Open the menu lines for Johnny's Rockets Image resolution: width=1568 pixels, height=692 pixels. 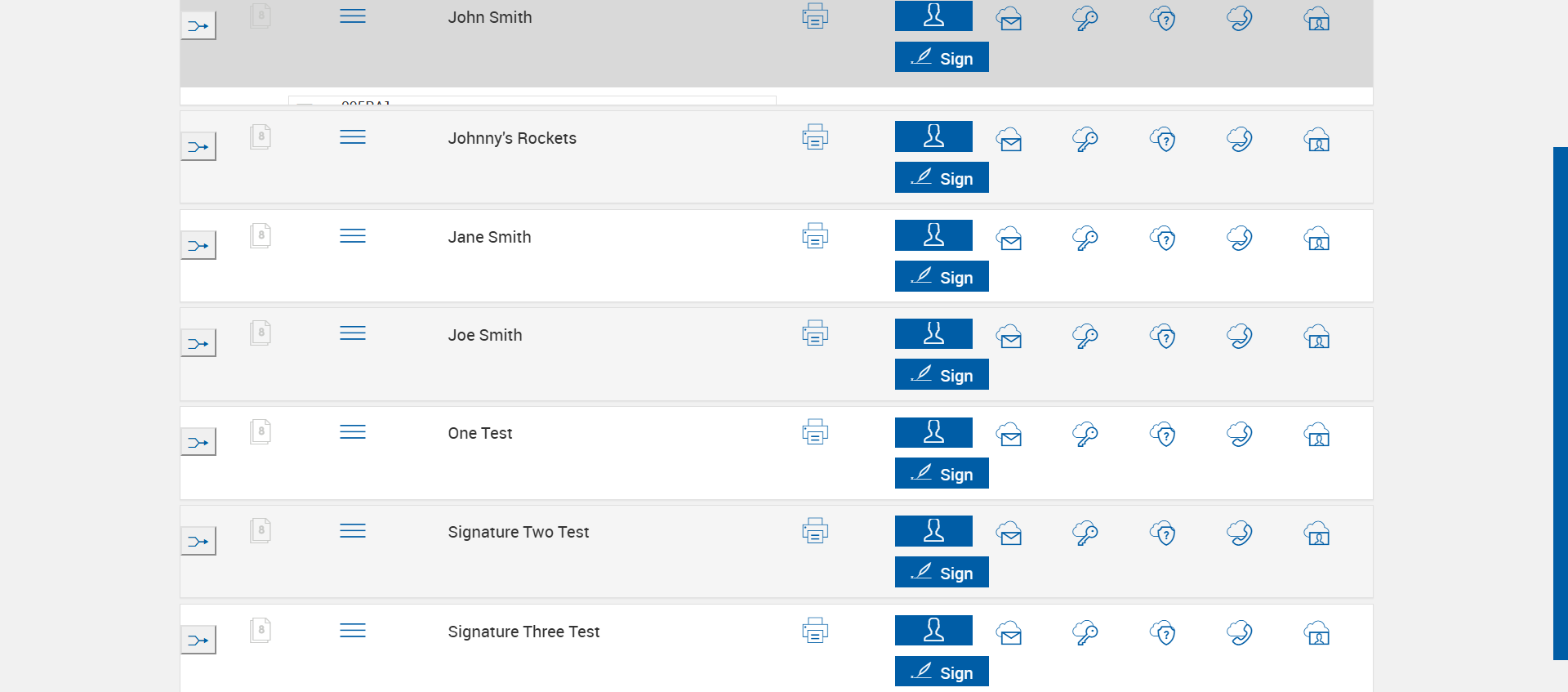pyautogui.click(x=352, y=137)
